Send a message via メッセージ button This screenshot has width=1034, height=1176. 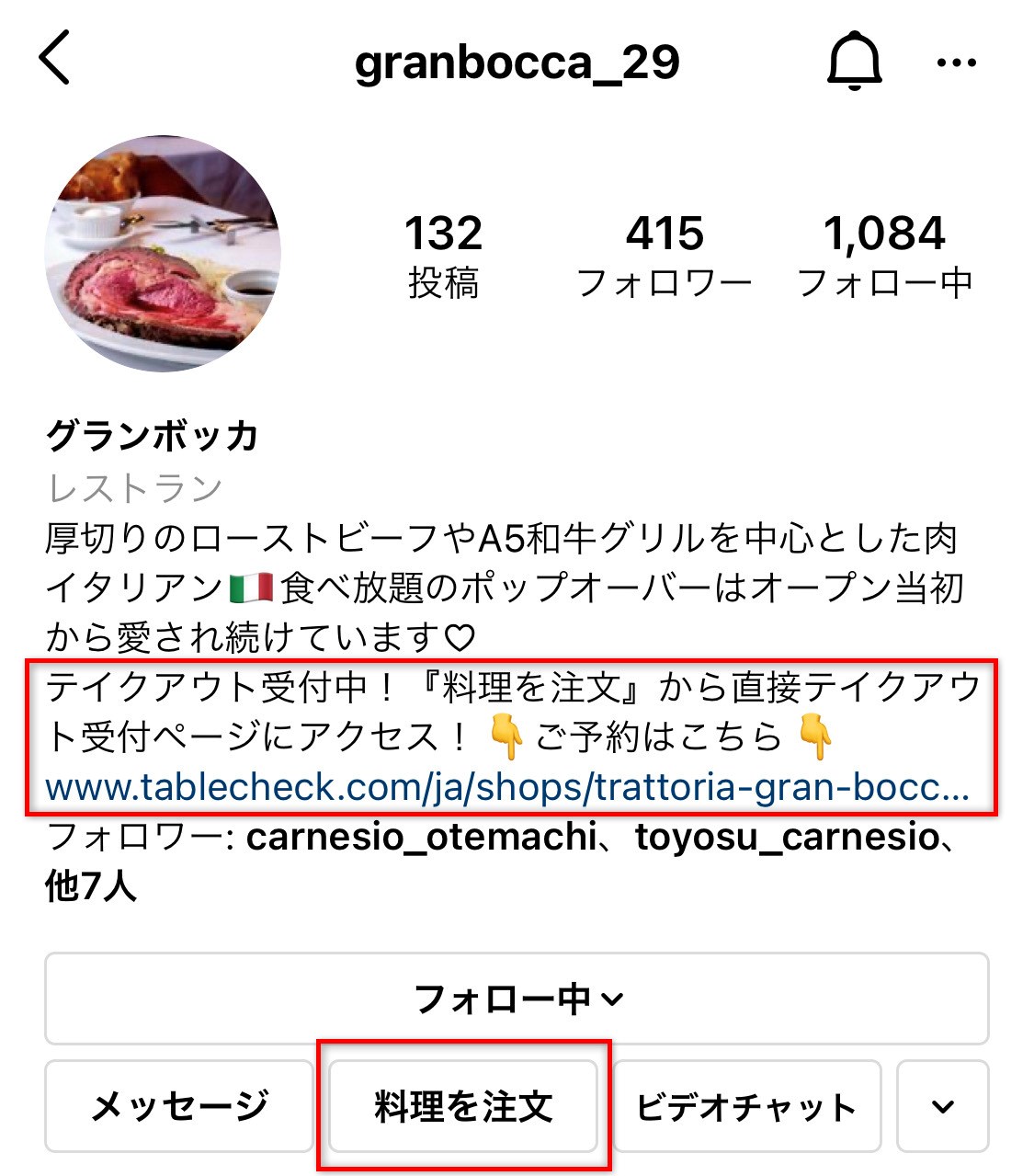[179, 1106]
